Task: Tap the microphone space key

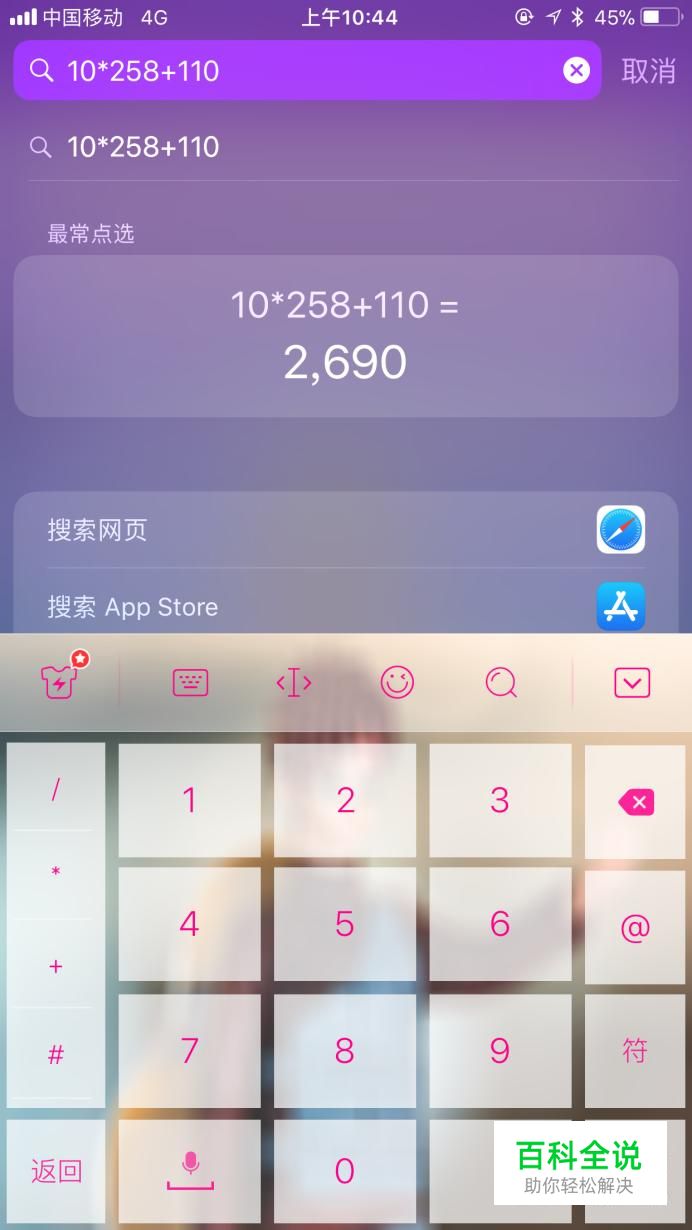Action: pos(190,1171)
